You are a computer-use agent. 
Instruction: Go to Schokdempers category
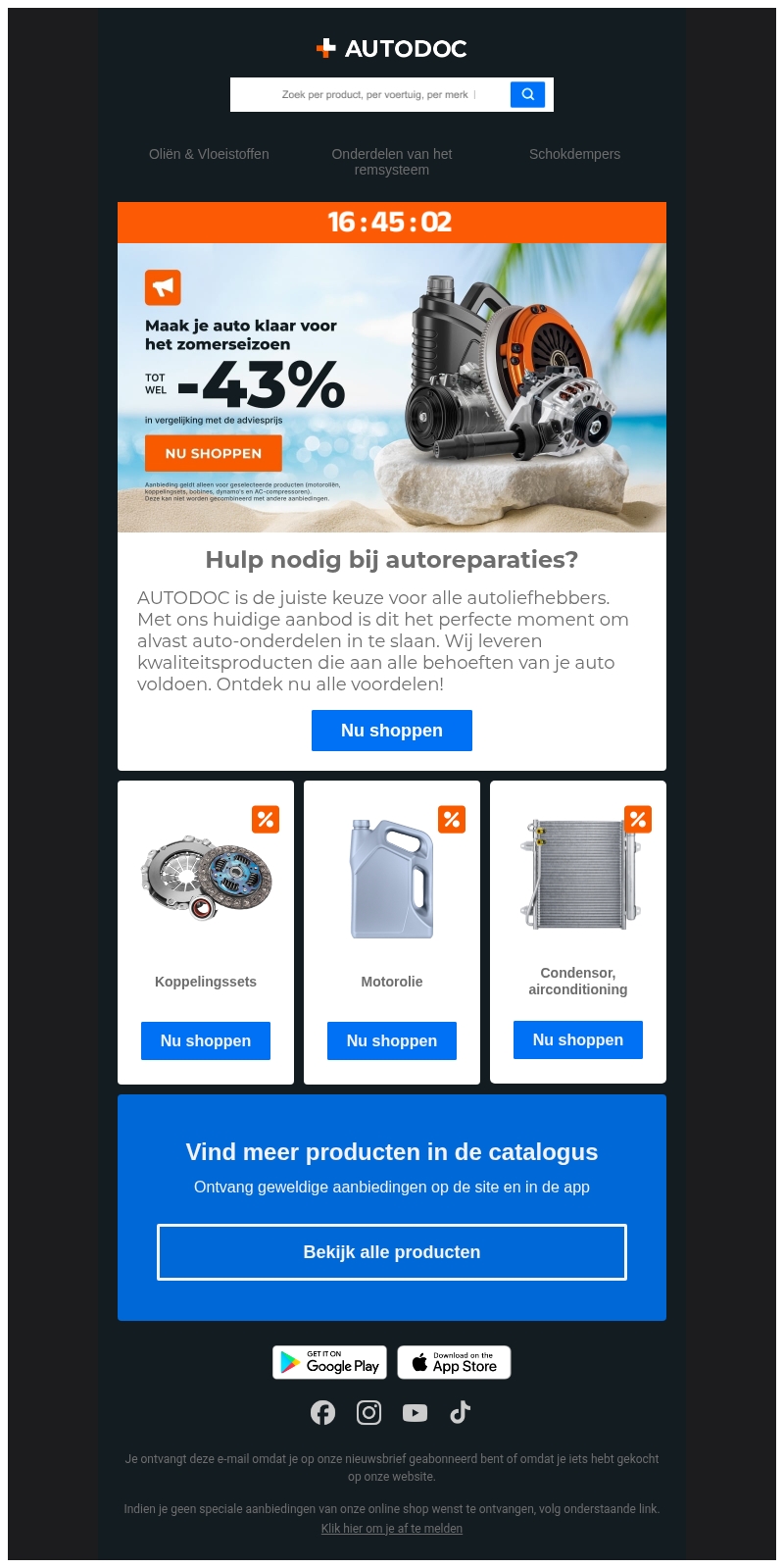tap(574, 154)
